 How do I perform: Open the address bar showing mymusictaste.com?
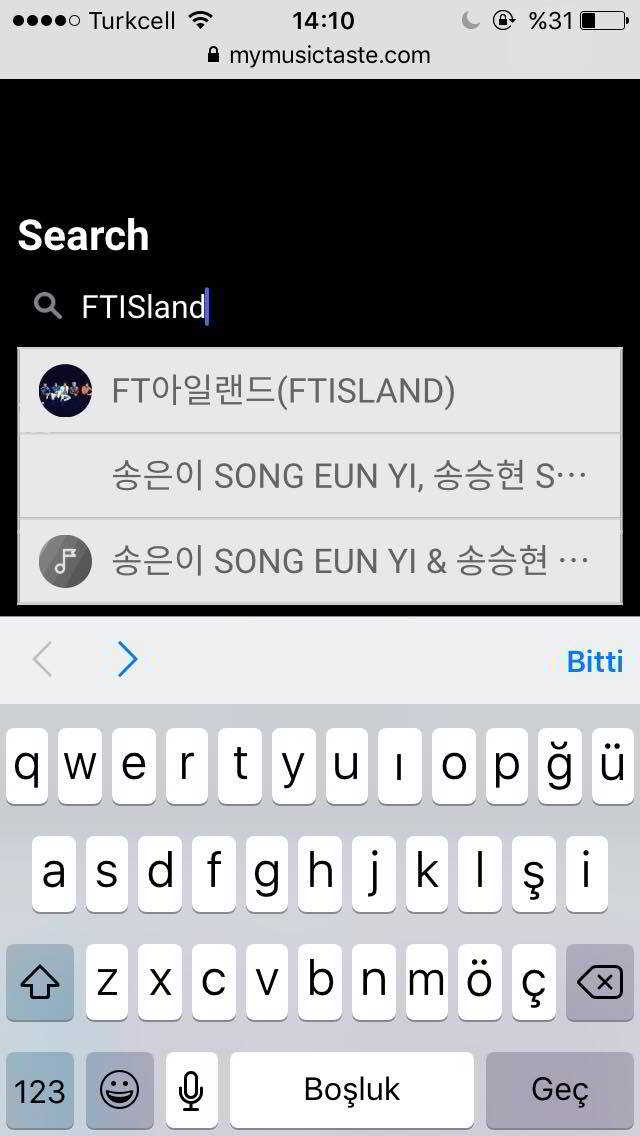coord(320,55)
